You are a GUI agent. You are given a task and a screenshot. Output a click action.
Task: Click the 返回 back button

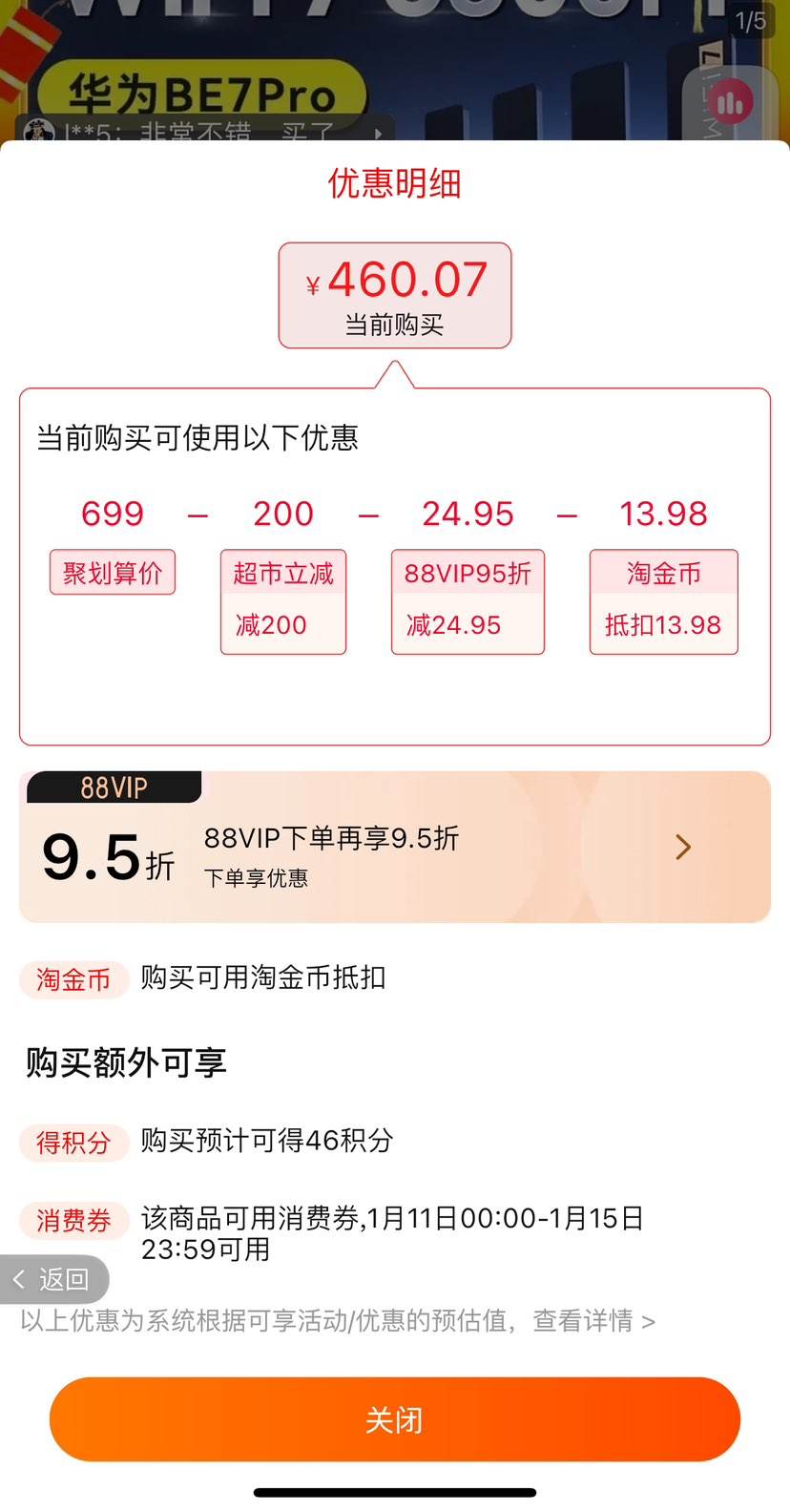54,1279
